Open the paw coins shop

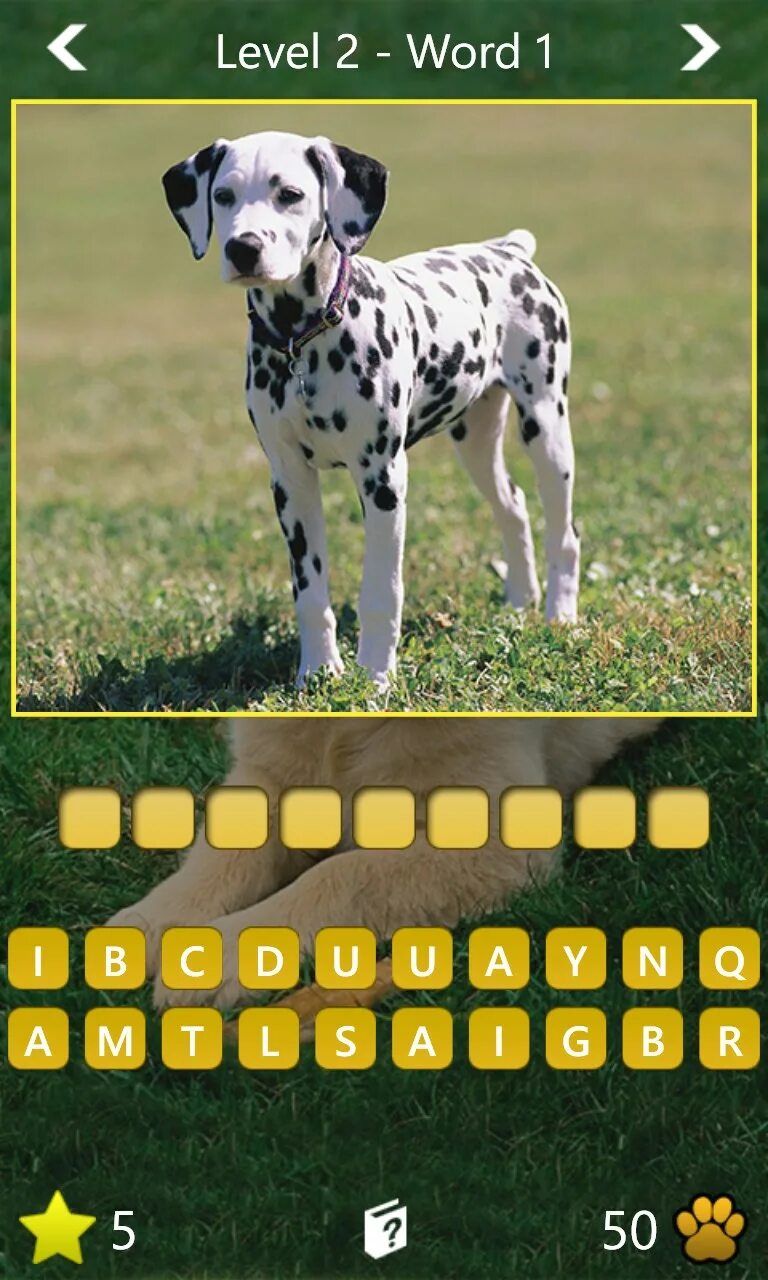(710, 1228)
